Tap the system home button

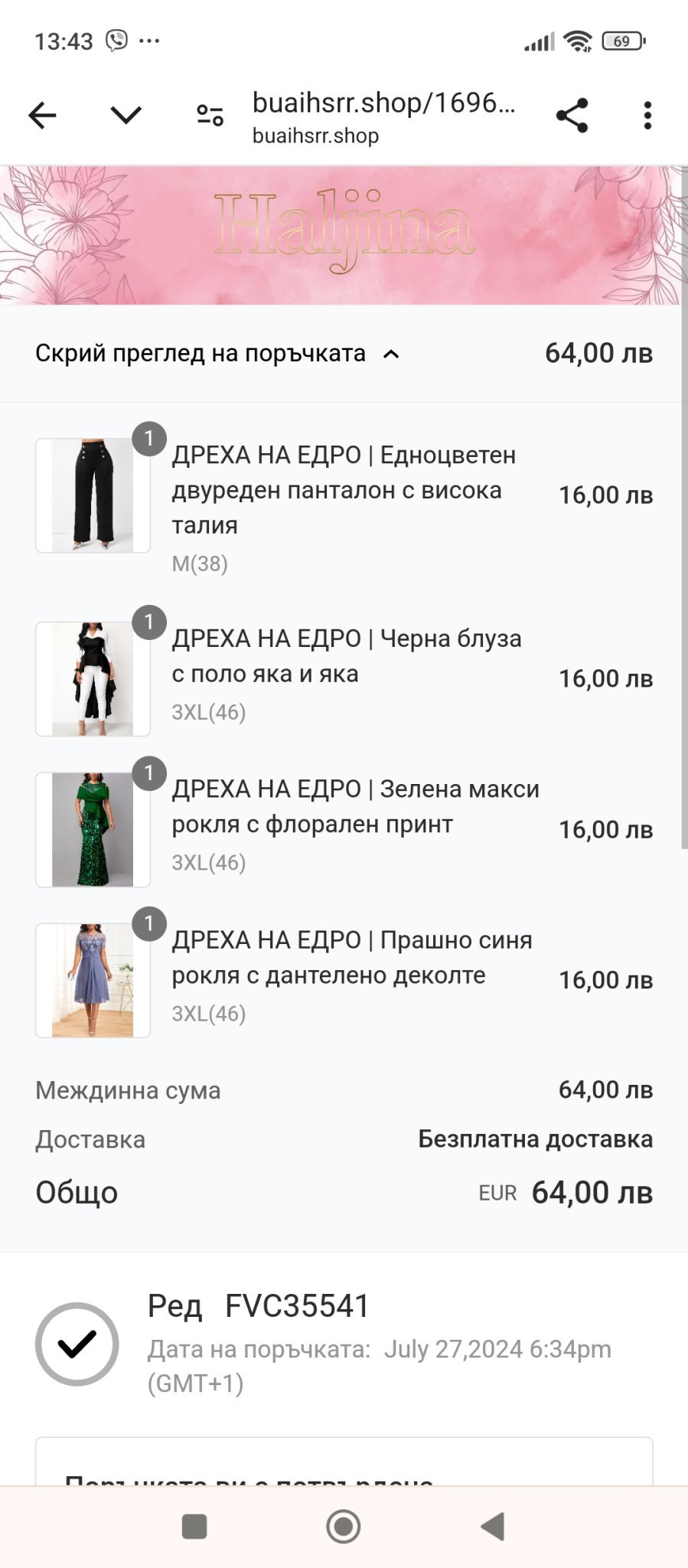[344, 1527]
